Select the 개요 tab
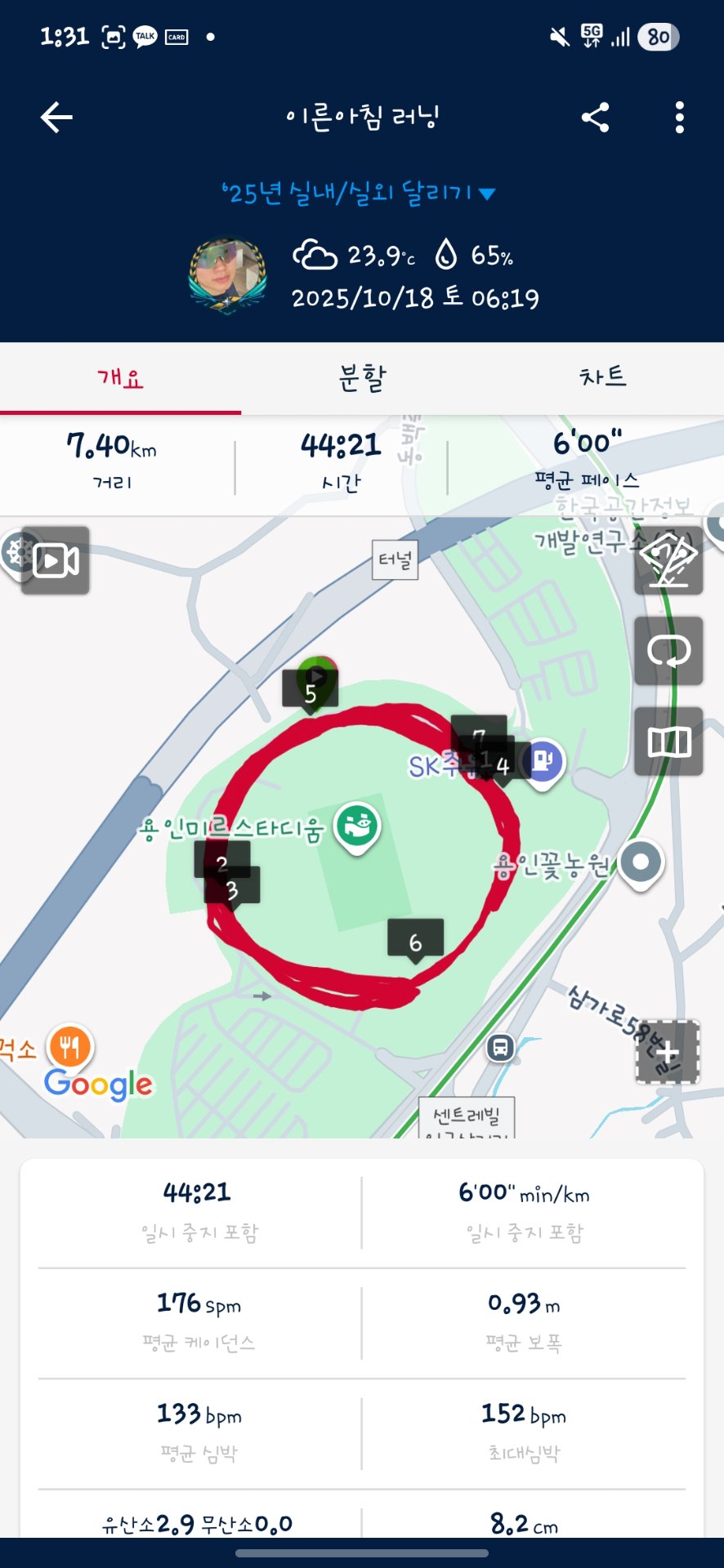The width and height of the screenshot is (724, 1568). coord(120,378)
